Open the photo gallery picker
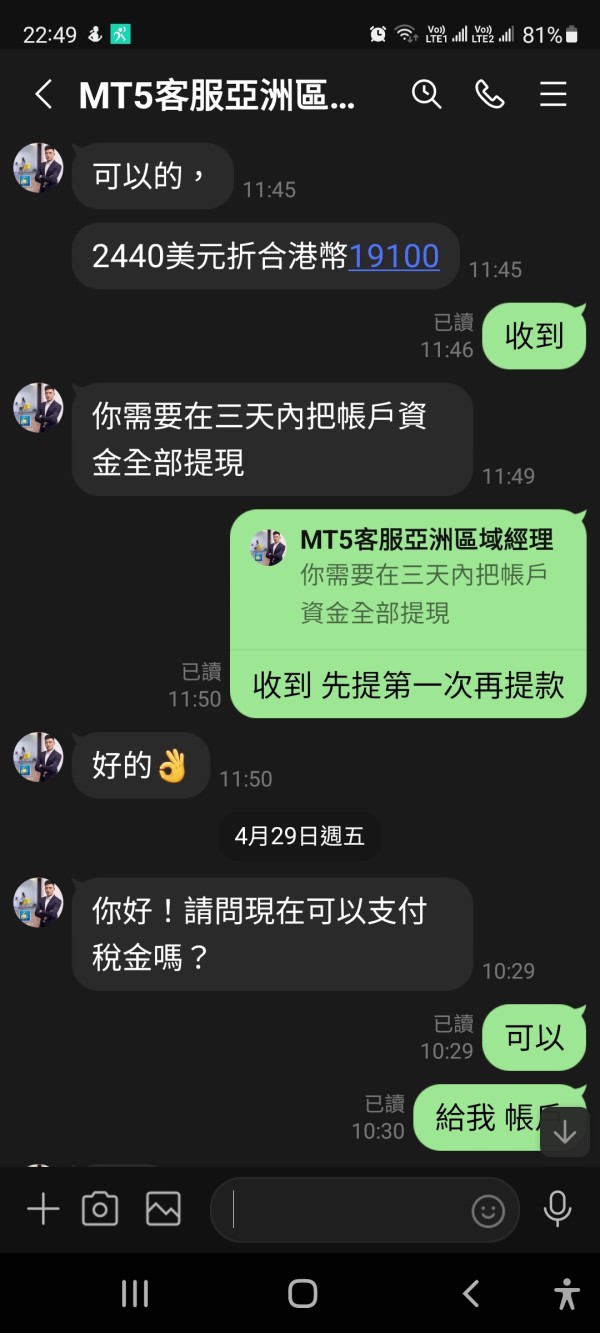This screenshot has height=1333, width=600. point(163,1209)
